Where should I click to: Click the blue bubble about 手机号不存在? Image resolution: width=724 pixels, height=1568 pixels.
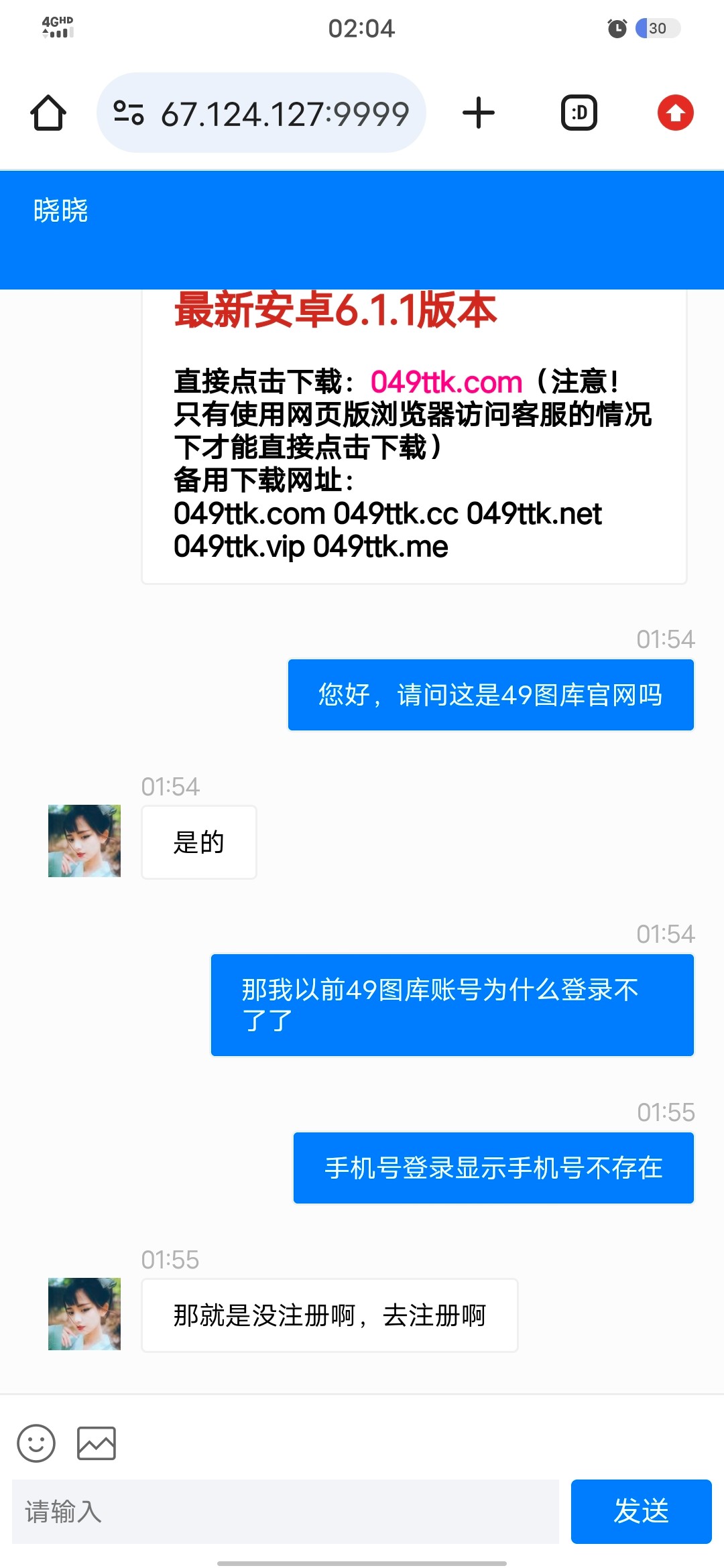click(x=493, y=1166)
